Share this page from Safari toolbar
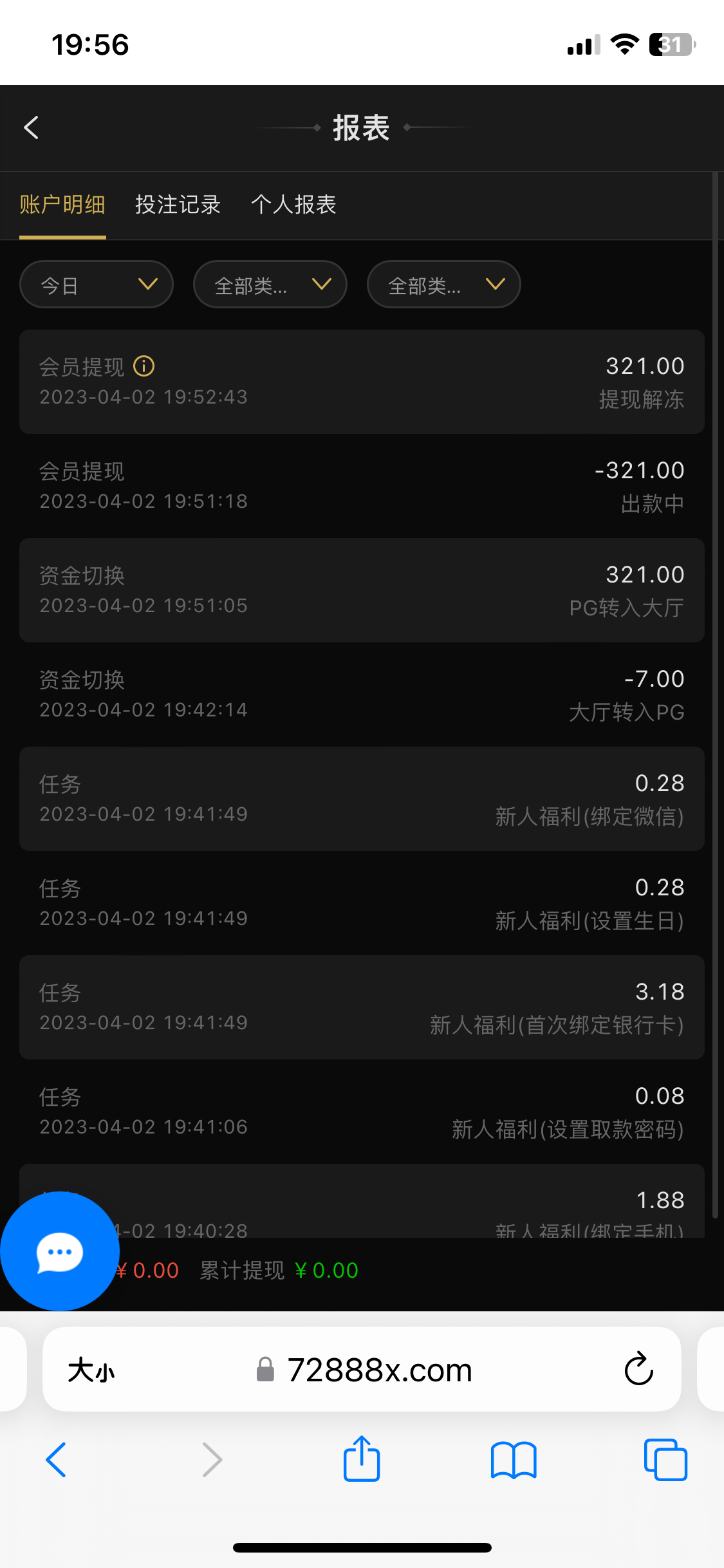The width and height of the screenshot is (724, 1568). click(x=362, y=1459)
